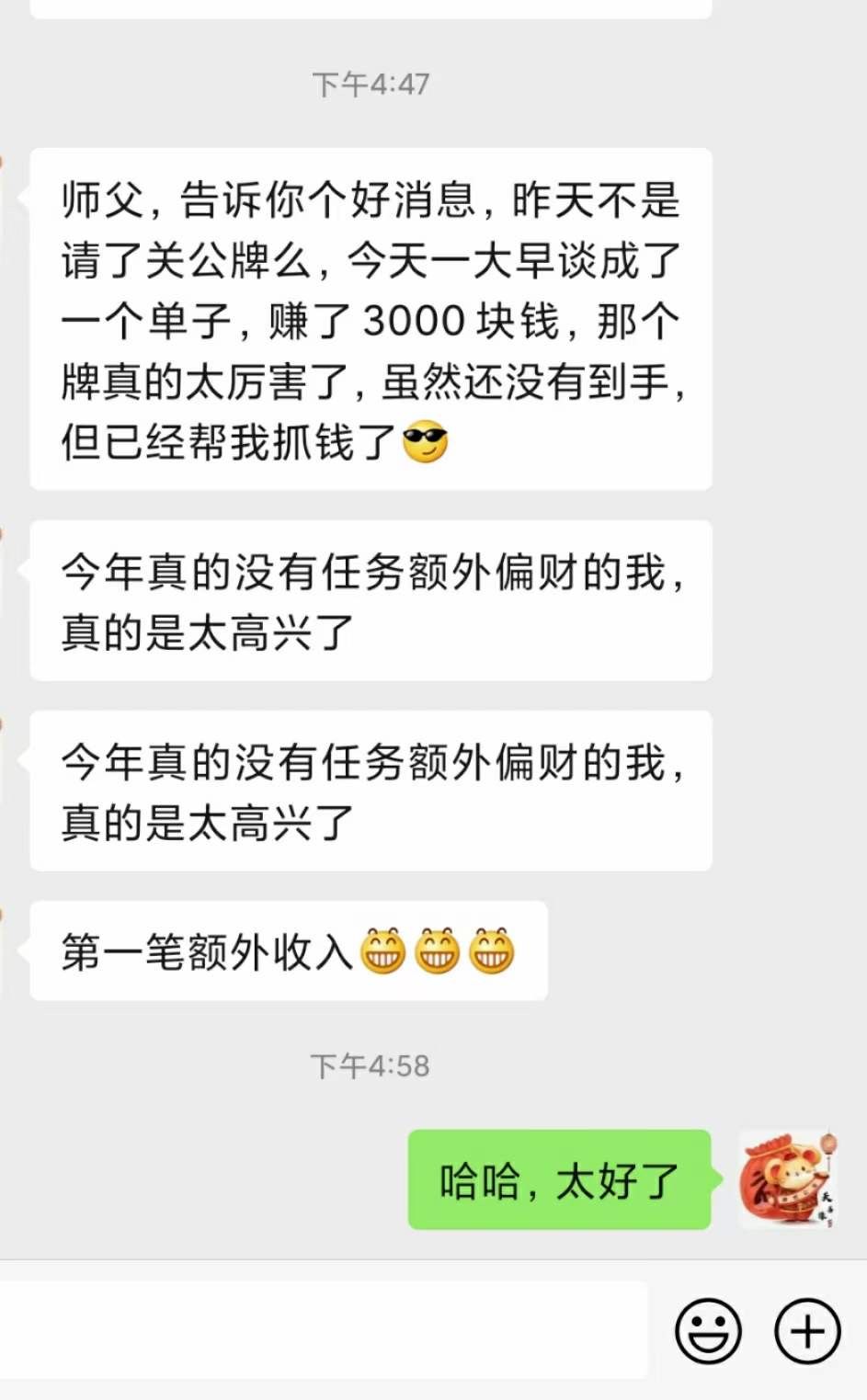Select the message mentioning 关公牌
This screenshot has width=867, height=1400.
pos(368,317)
